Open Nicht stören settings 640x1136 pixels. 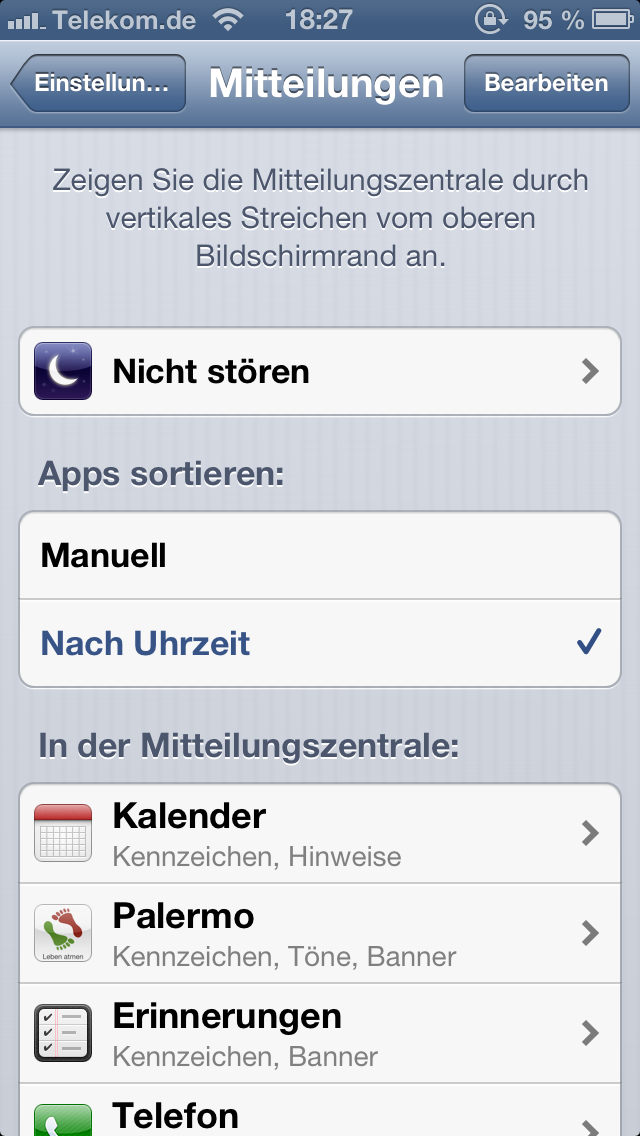[x=320, y=372]
